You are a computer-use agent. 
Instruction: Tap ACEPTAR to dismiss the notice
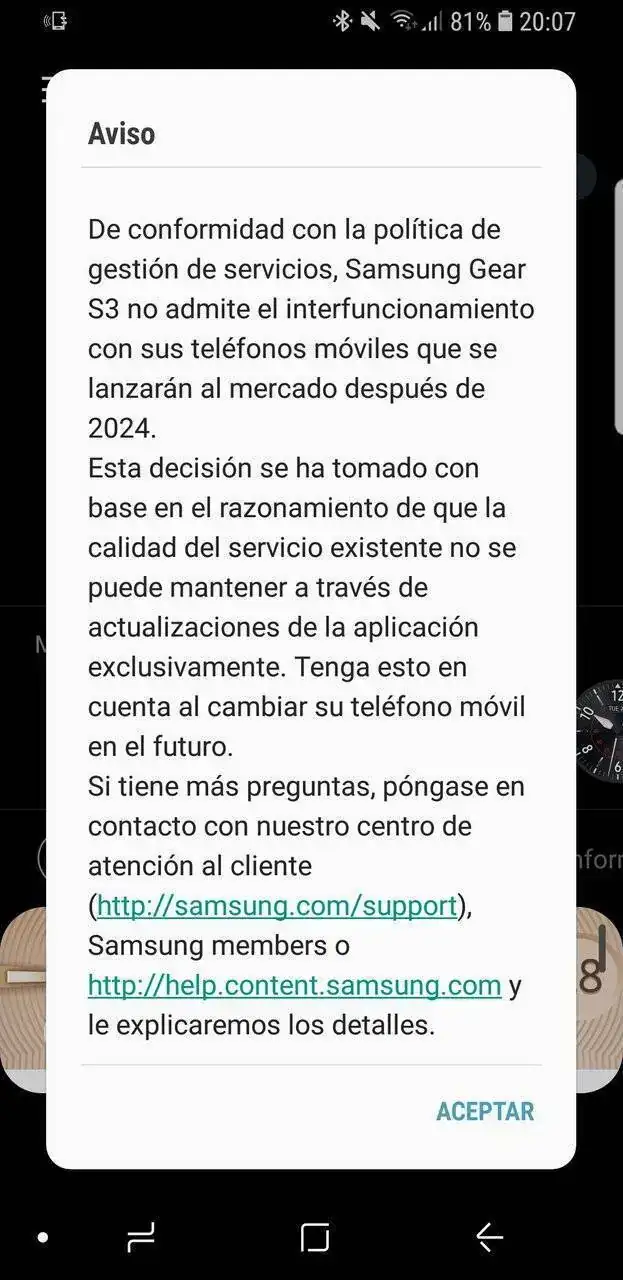pyautogui.click(x=485, y=1111)
